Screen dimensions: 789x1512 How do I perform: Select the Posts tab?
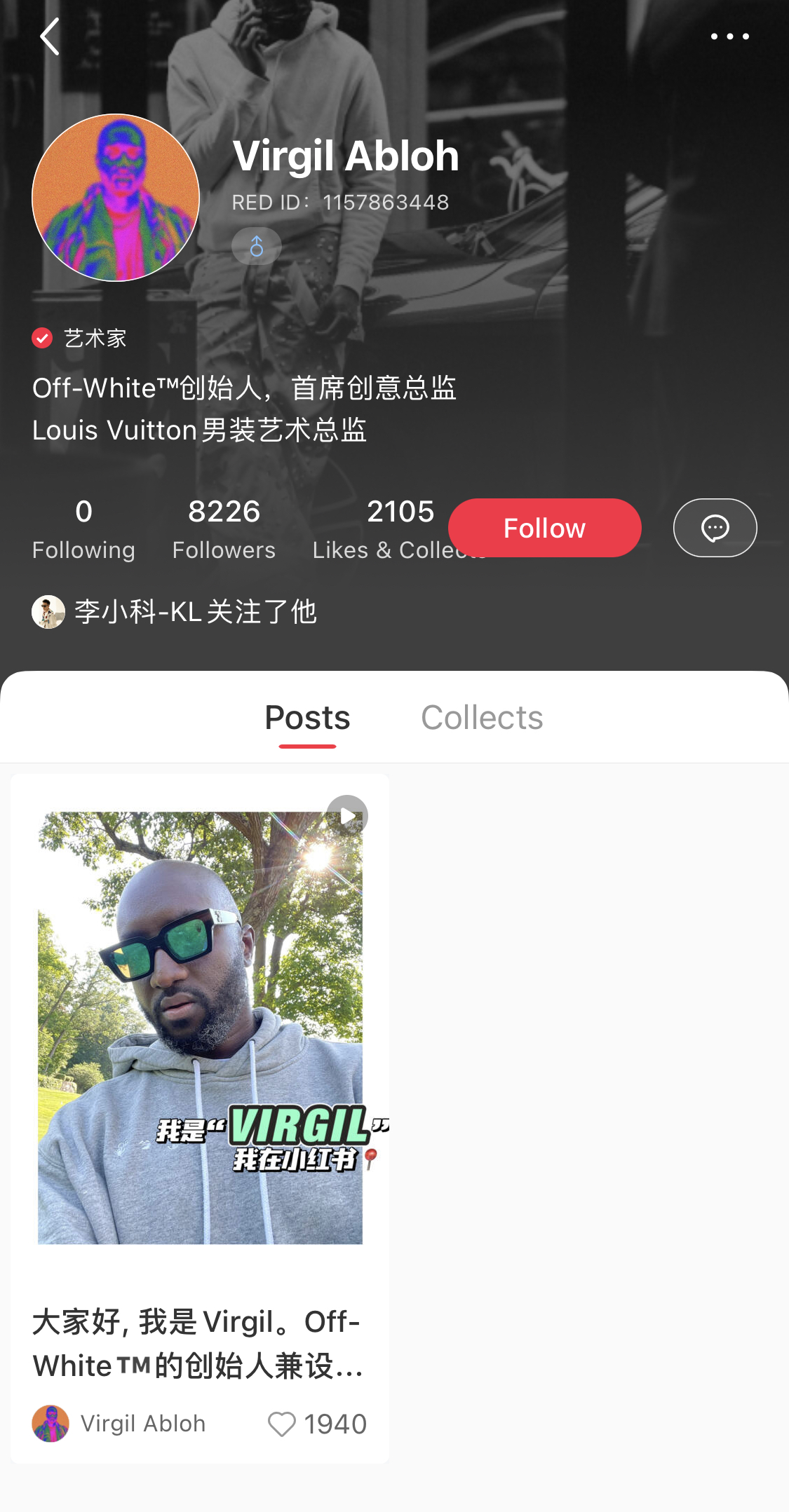(x=307, y=718)
